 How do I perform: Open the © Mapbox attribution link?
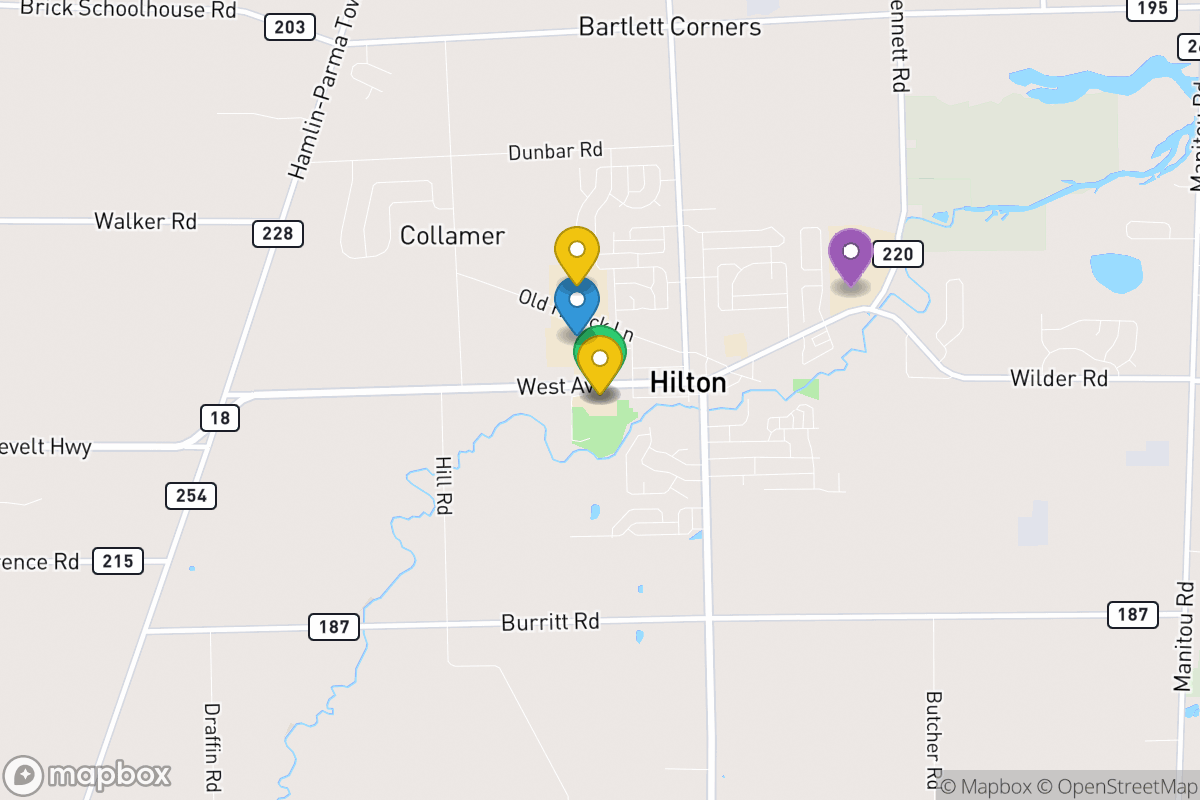point(988,786)
